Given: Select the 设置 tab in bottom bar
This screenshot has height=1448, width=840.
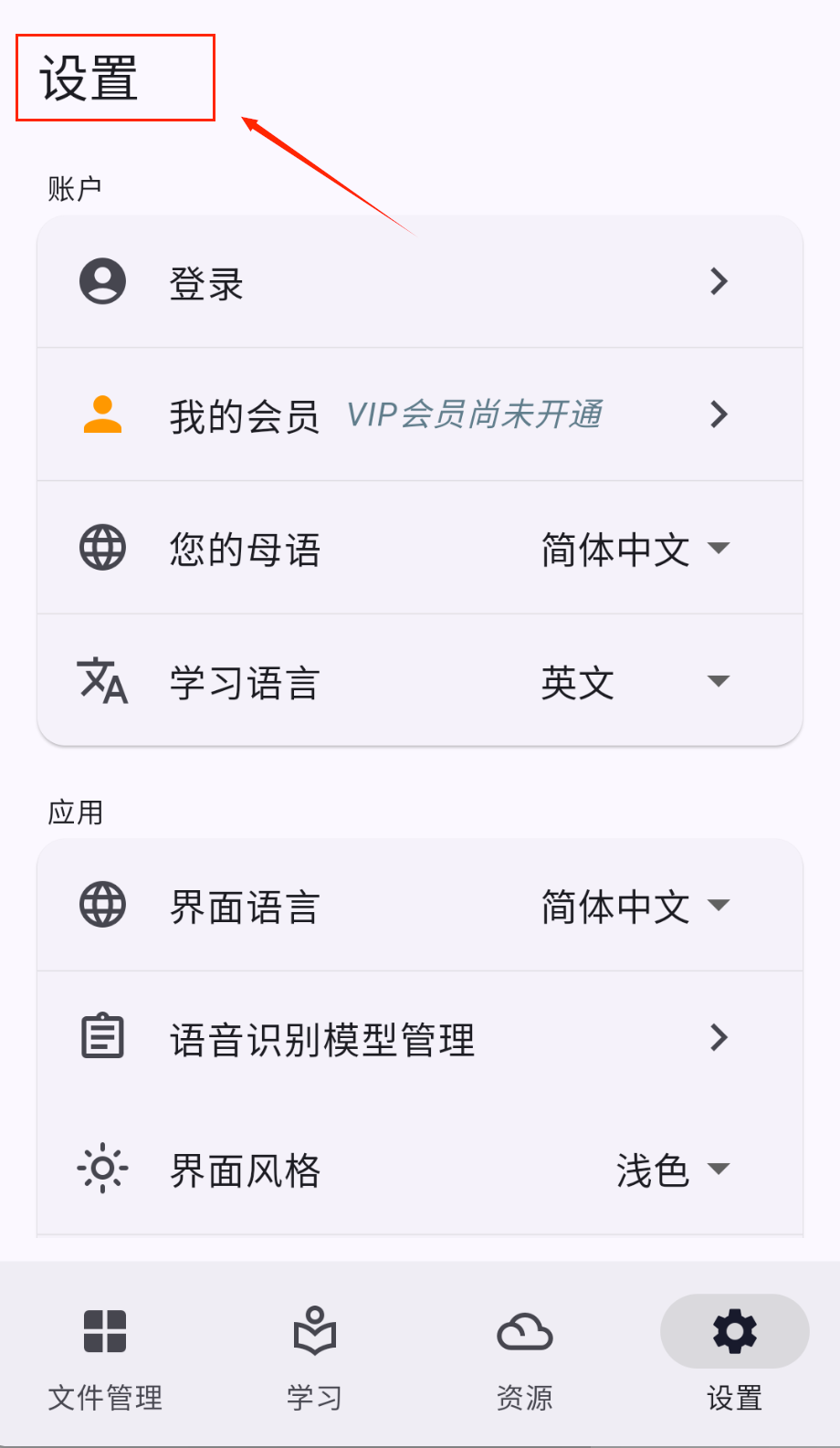Looking at the screenshot, I should point(734,1356).
